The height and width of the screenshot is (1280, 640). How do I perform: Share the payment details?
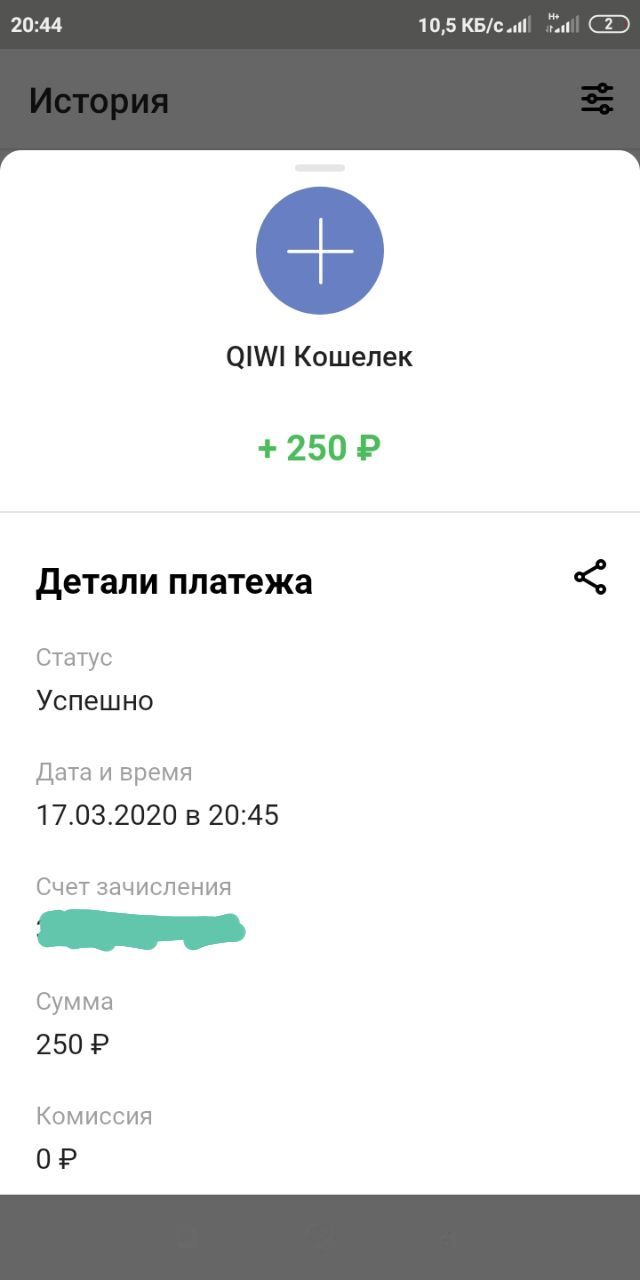590,578
